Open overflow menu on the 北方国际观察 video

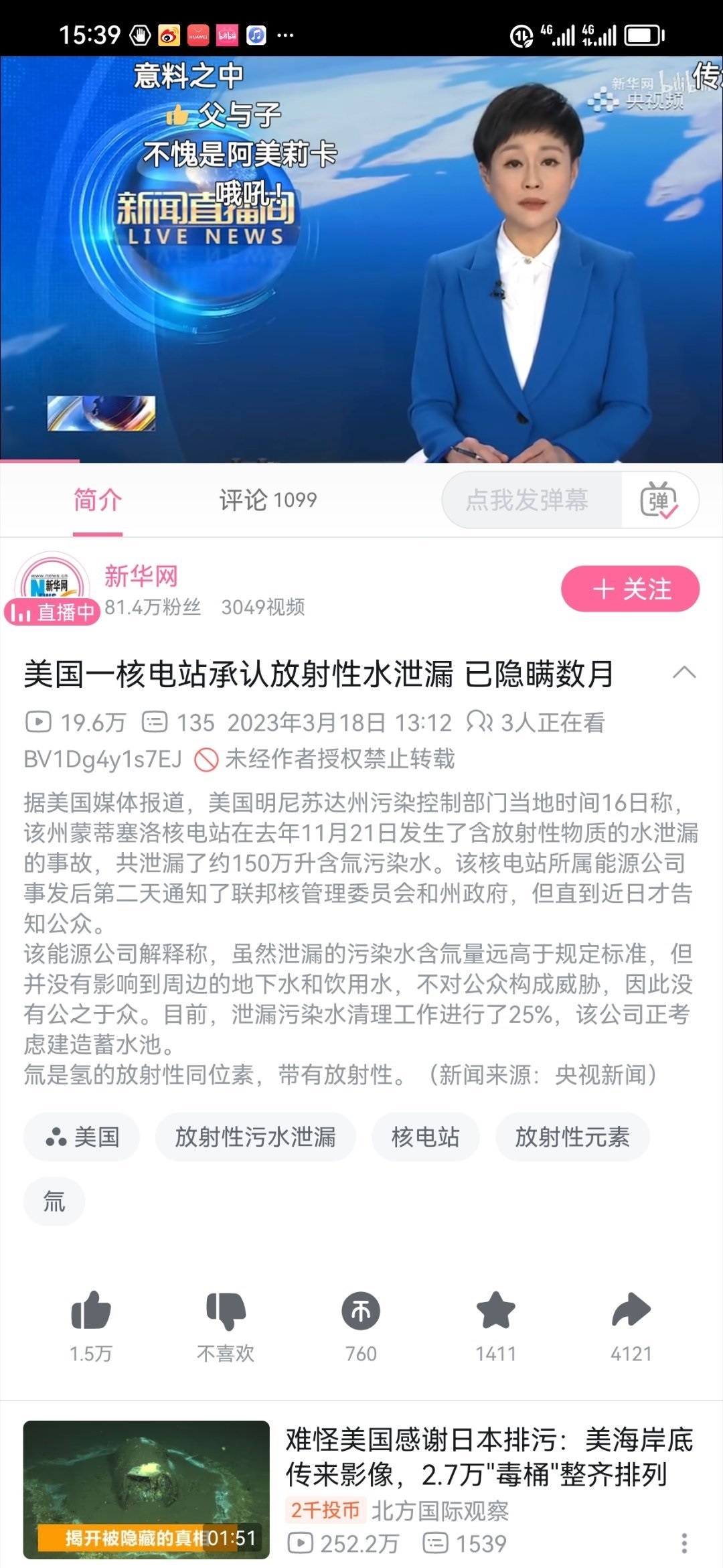(x=684, y=1543)
